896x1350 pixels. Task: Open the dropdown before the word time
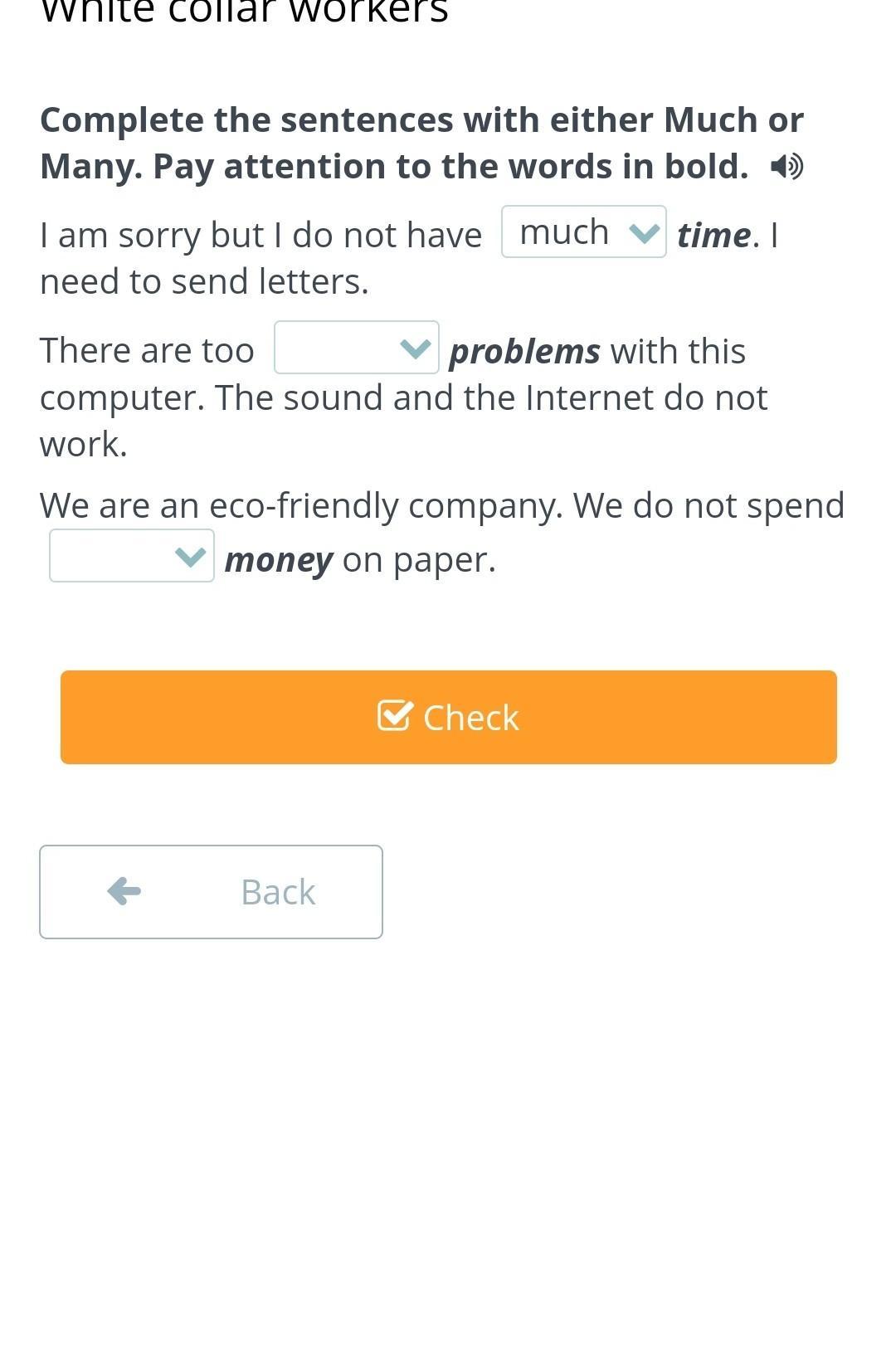click(584, 232)
